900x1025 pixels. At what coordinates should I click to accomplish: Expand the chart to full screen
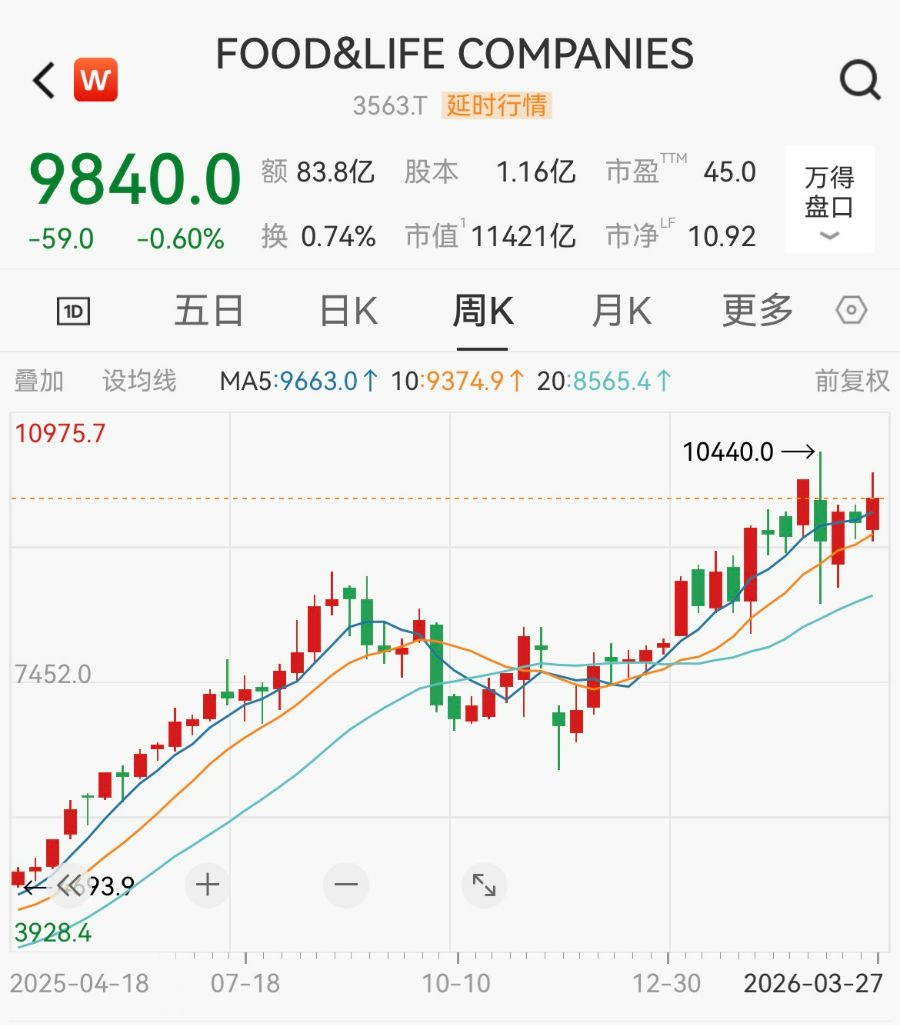[484, 885]
